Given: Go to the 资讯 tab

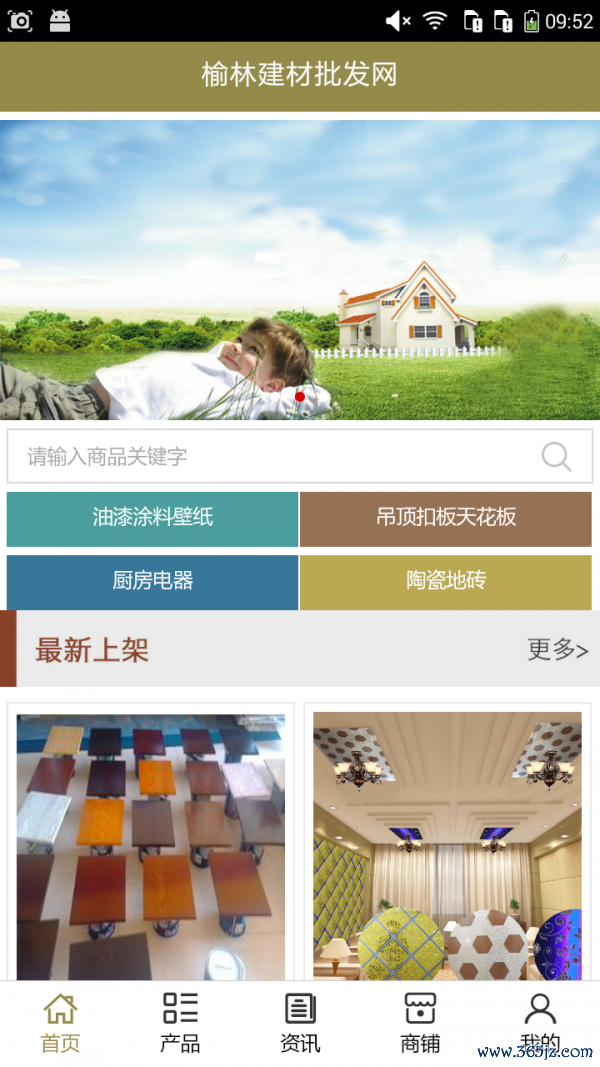Looking at the screenshot, I should [x=300, y=1023].
